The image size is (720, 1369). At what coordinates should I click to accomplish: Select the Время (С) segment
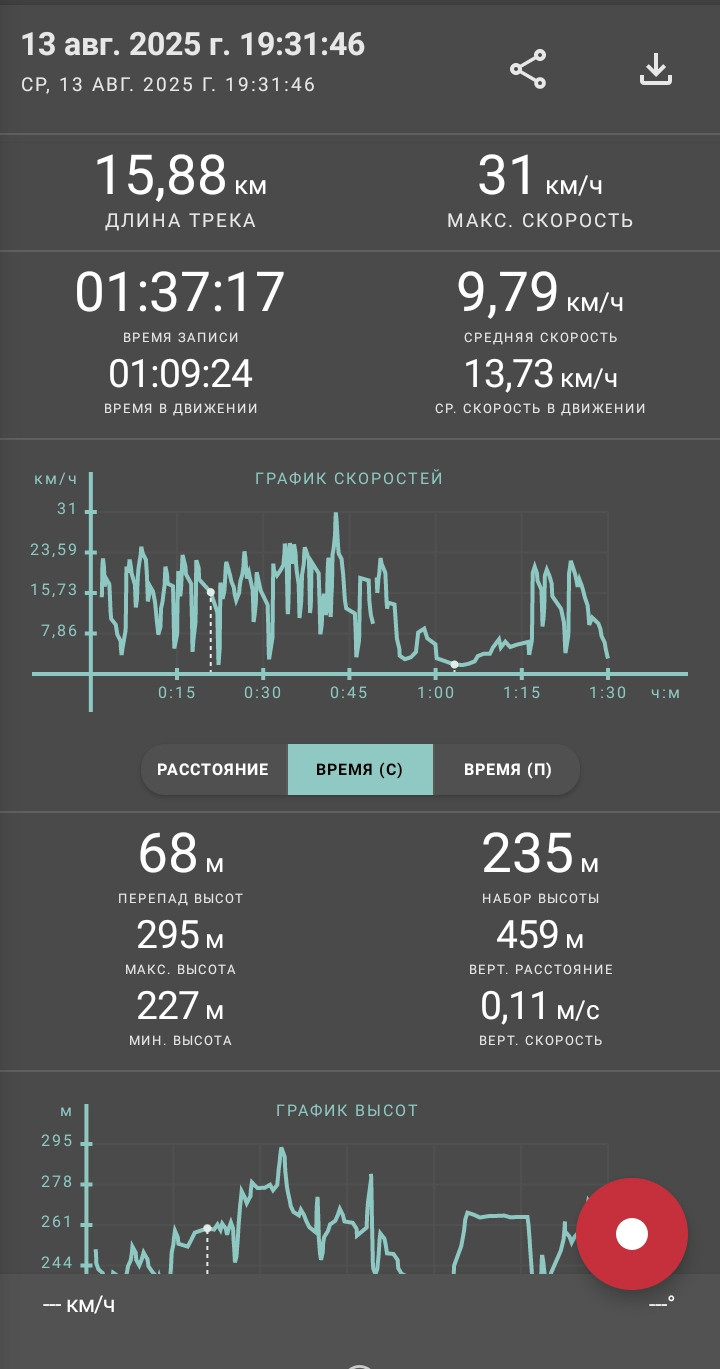(x=360, y=770)
